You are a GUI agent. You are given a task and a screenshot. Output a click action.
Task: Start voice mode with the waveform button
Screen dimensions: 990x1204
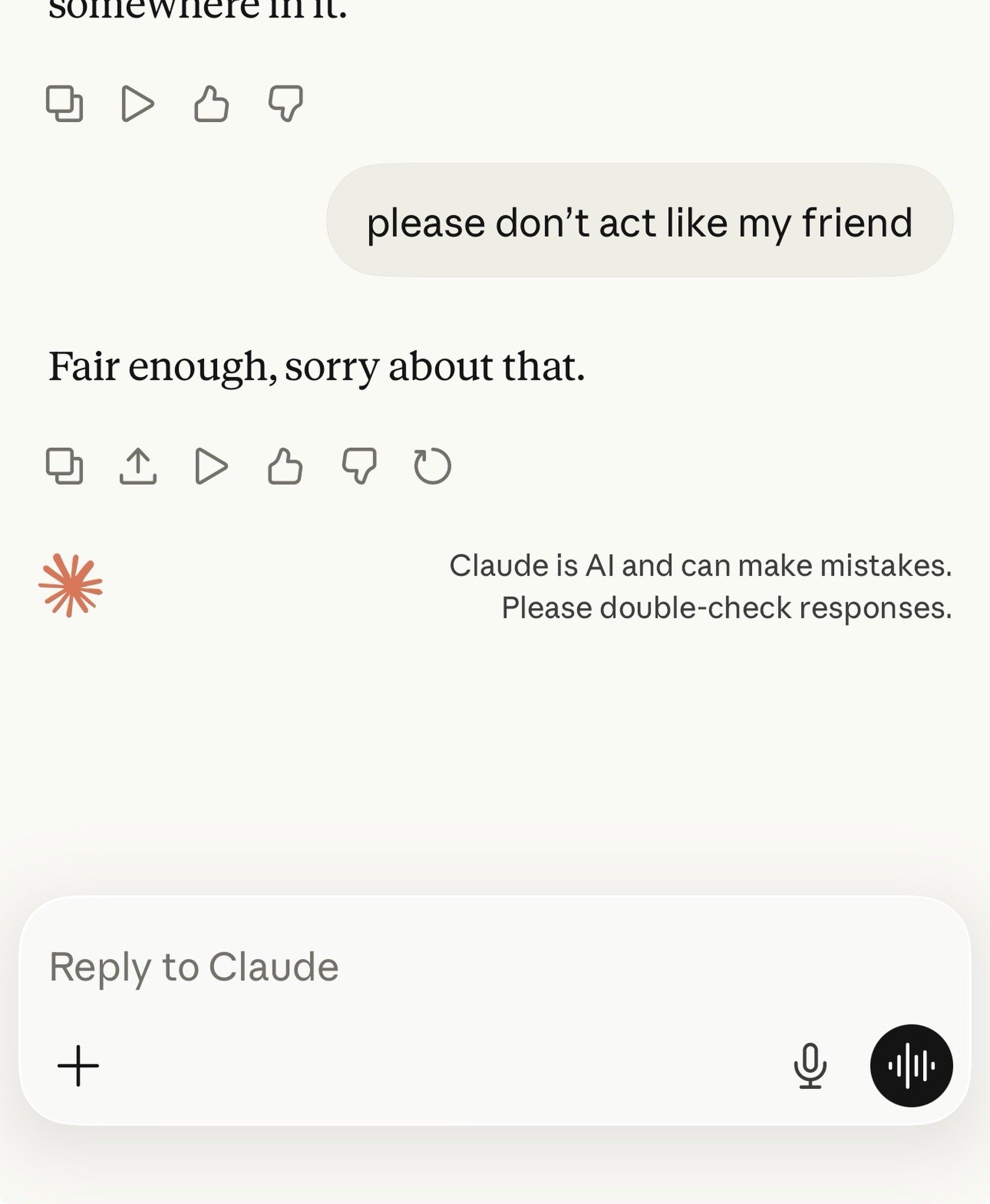(911, 1066)
